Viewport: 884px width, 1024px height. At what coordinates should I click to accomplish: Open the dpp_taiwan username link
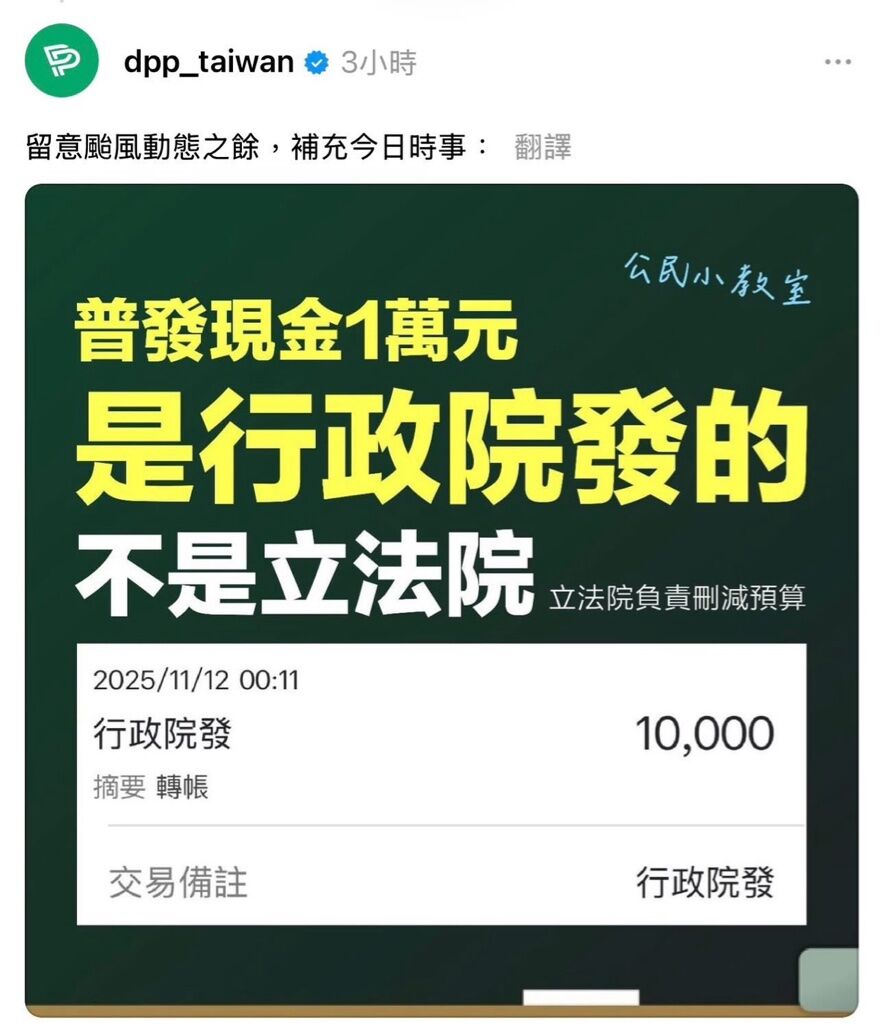pos(208,62)
